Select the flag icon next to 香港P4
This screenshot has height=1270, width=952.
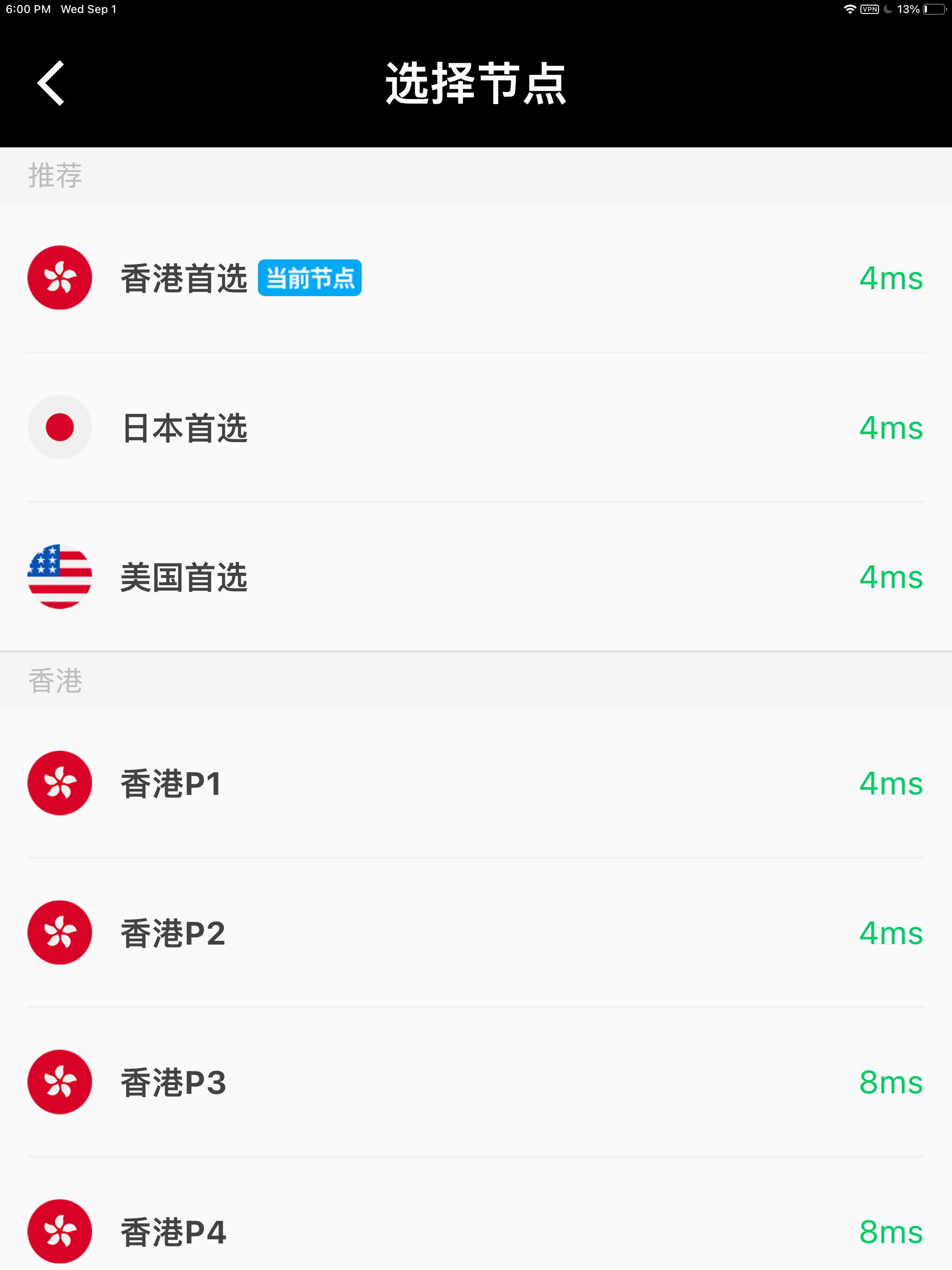59,1232
